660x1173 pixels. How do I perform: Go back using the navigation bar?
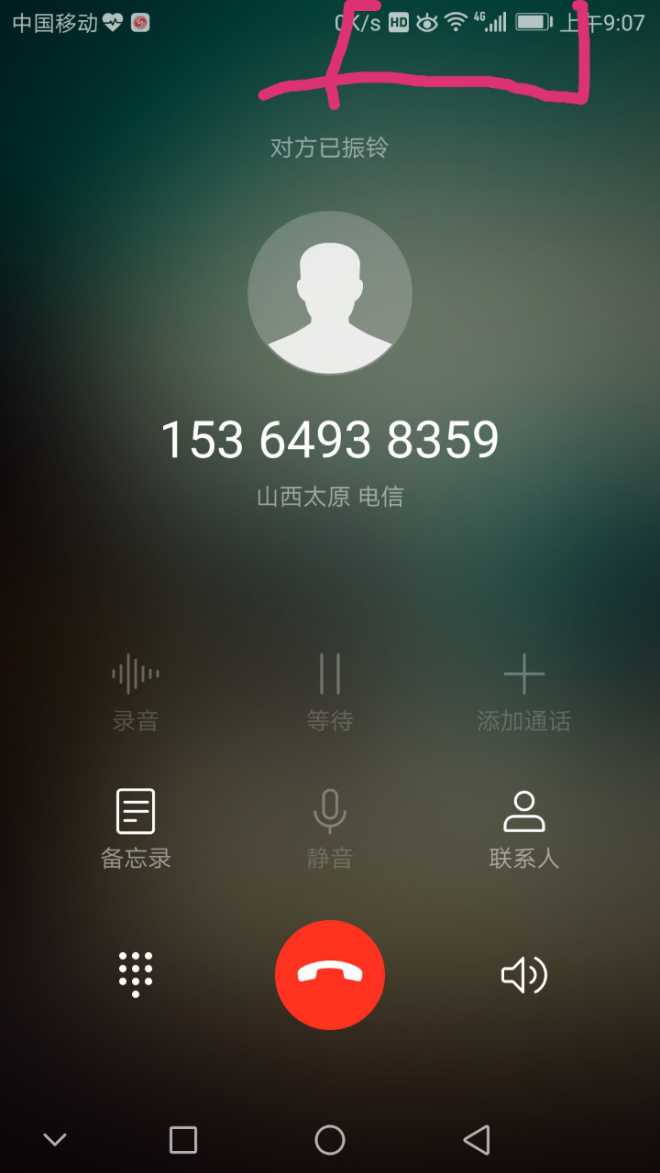click(x=477, y=1139)
